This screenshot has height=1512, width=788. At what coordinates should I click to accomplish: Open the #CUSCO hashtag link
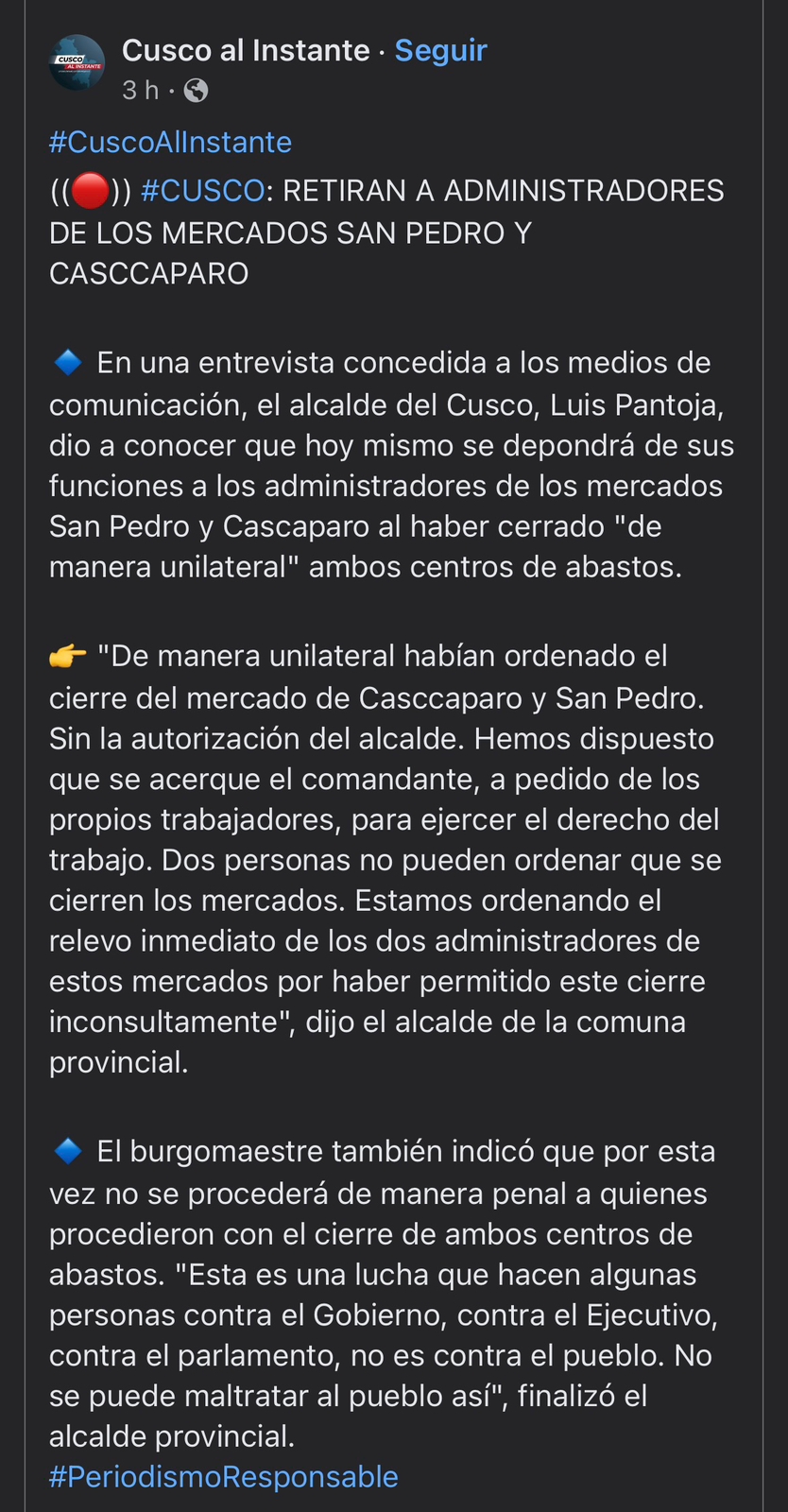point(202,191)
